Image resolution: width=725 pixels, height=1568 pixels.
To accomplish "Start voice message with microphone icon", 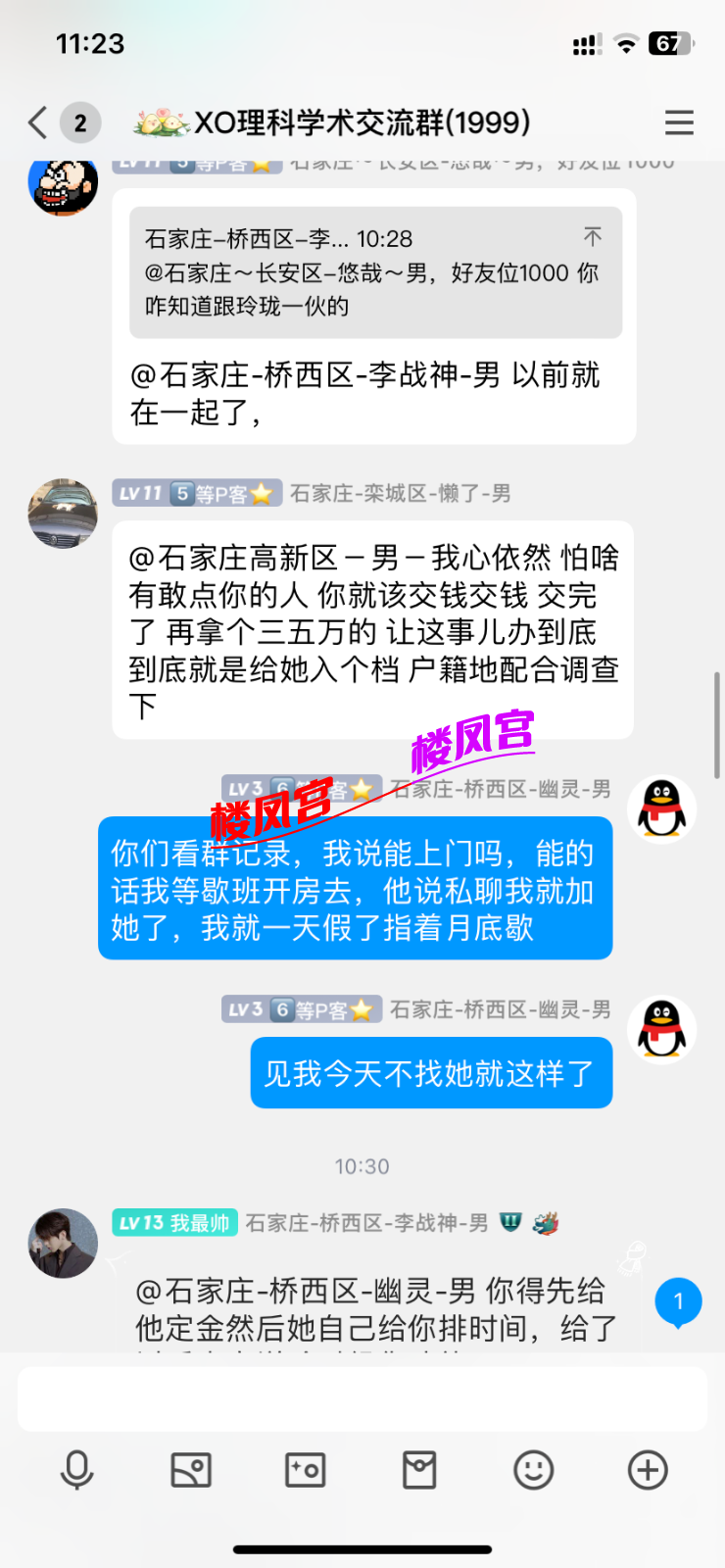I will coord(76,1470).
